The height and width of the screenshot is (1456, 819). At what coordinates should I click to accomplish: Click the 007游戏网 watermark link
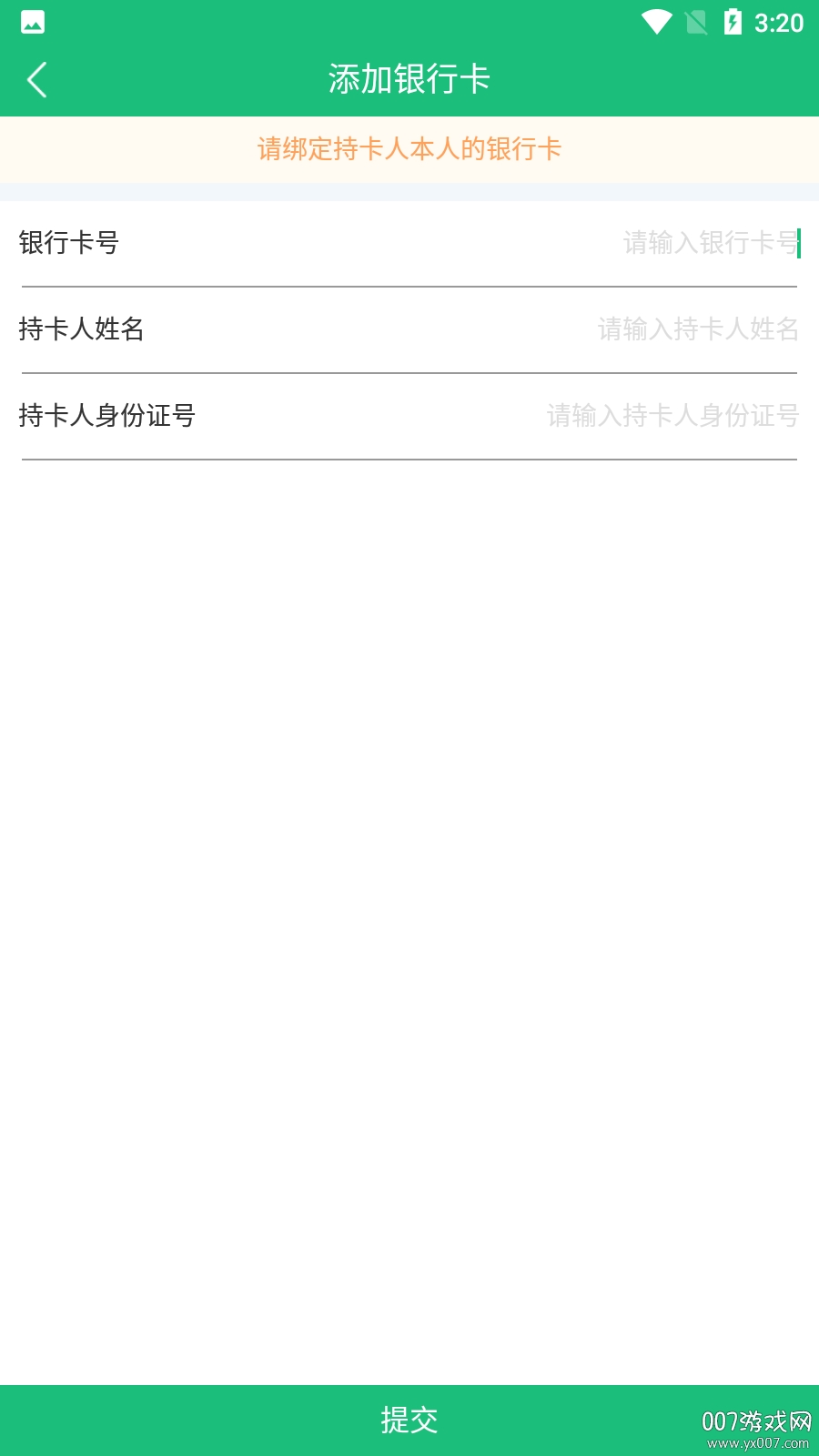click(x=758, y=1421)
